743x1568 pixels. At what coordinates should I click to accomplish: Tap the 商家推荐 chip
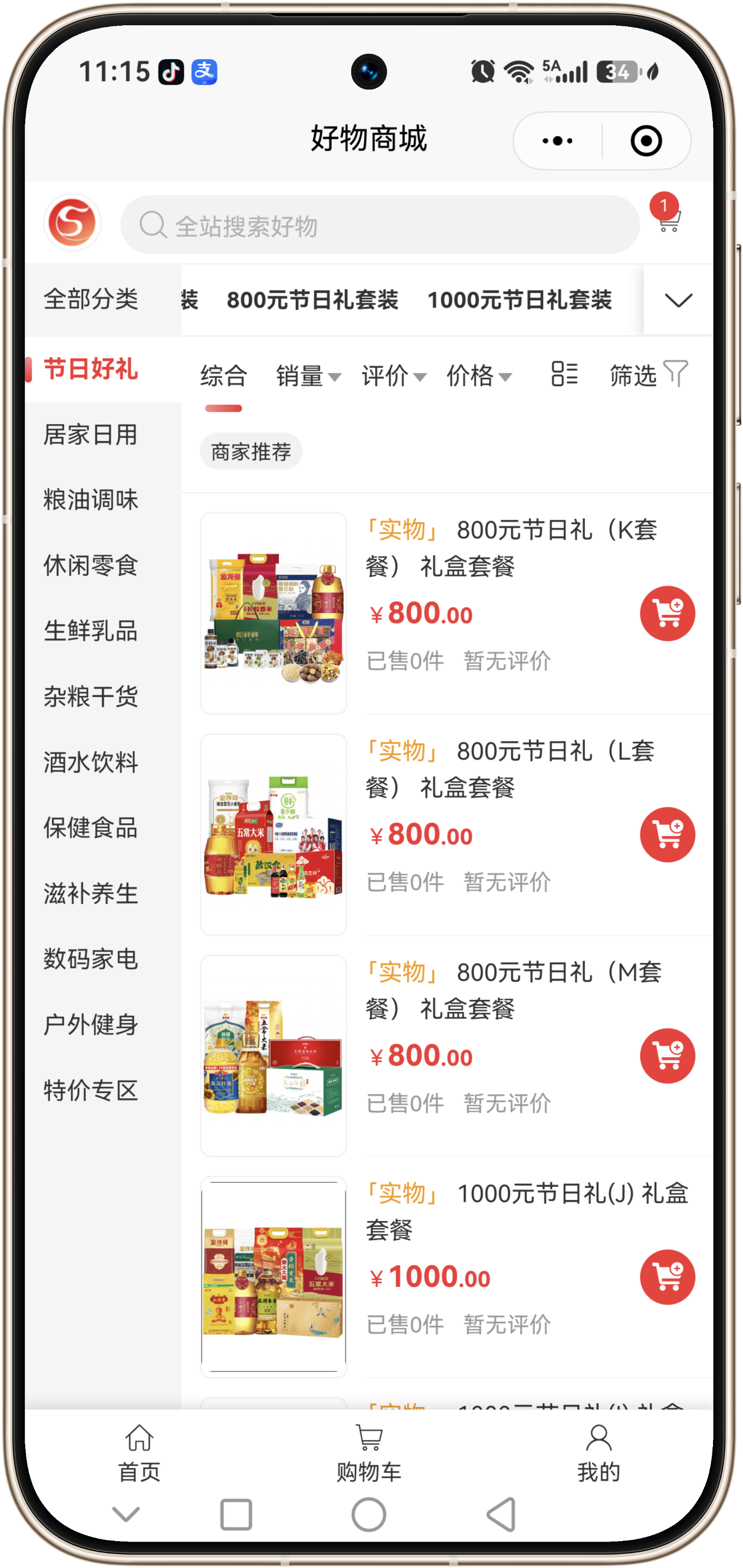[x=251, y=452]
